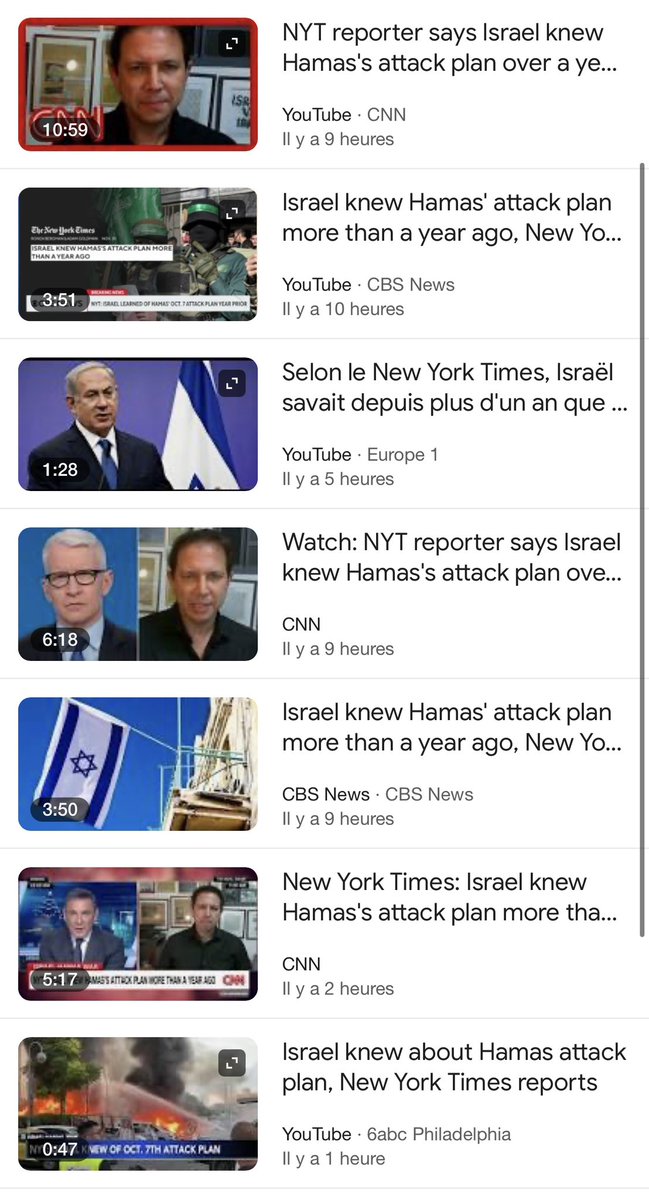Image resolution: width=649 pixels, height=1200 pixels.
Task: Open the 3:51 CBS News YouTube video
Action: point(445,218)
